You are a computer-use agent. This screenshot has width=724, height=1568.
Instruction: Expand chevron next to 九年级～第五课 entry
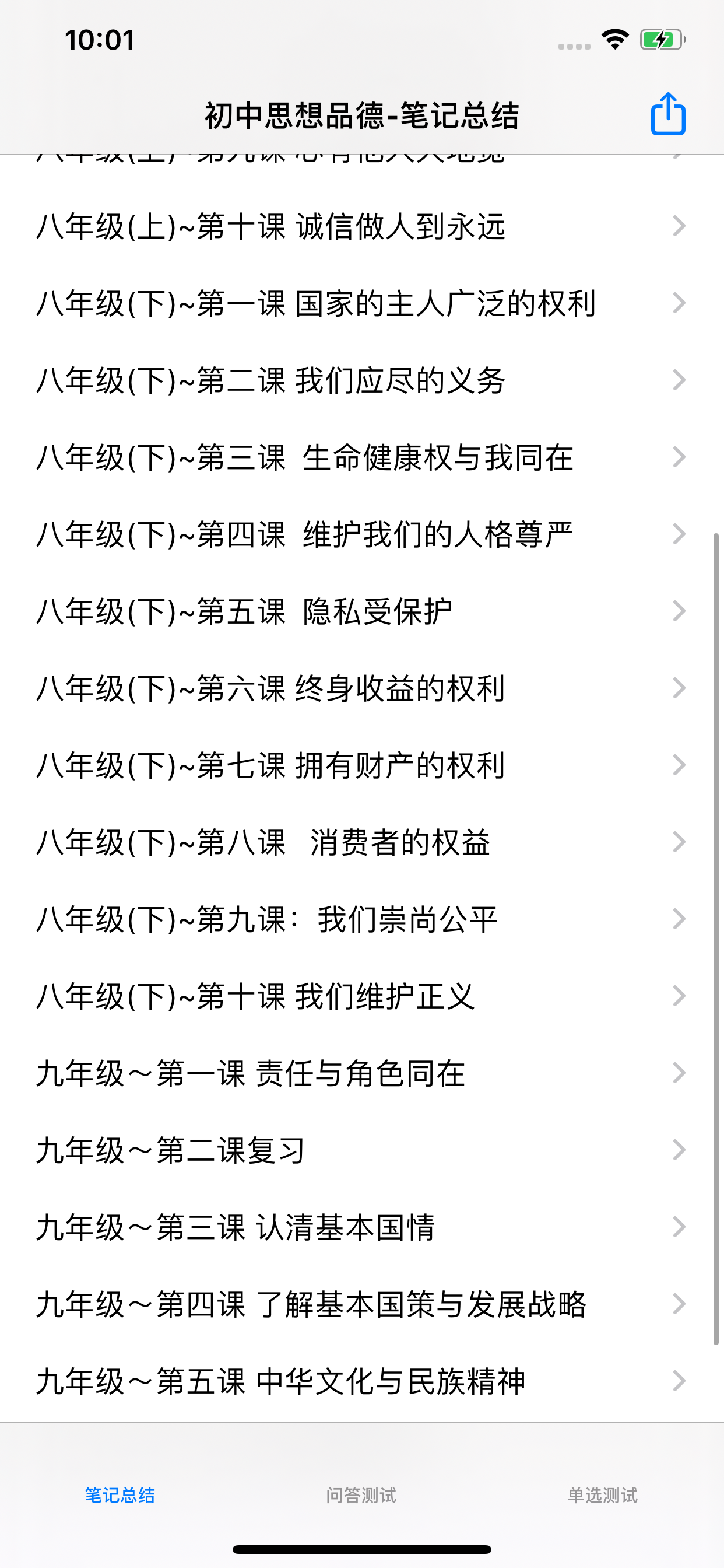(680, 1382)
